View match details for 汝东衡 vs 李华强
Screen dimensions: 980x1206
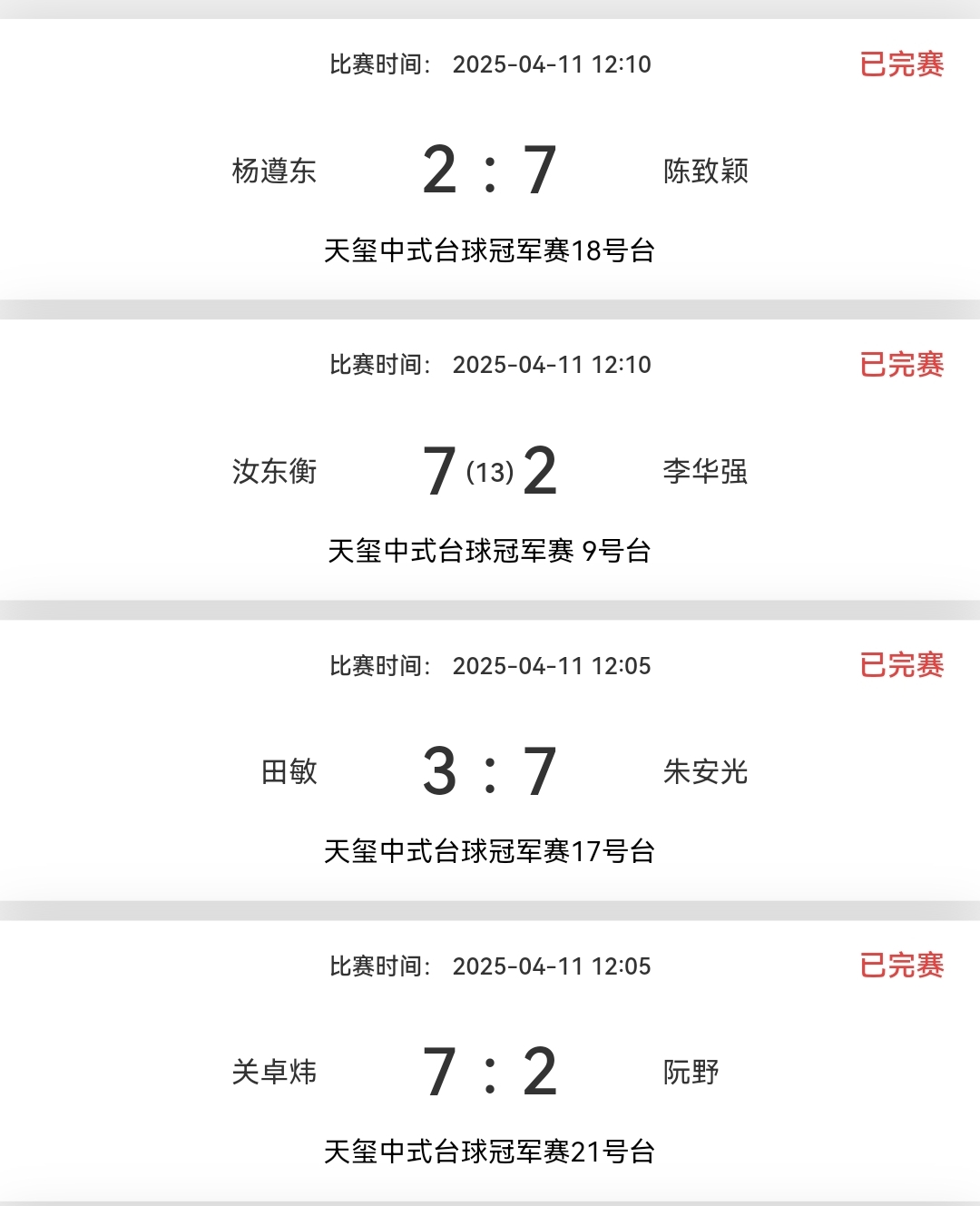tap(490, 470)
